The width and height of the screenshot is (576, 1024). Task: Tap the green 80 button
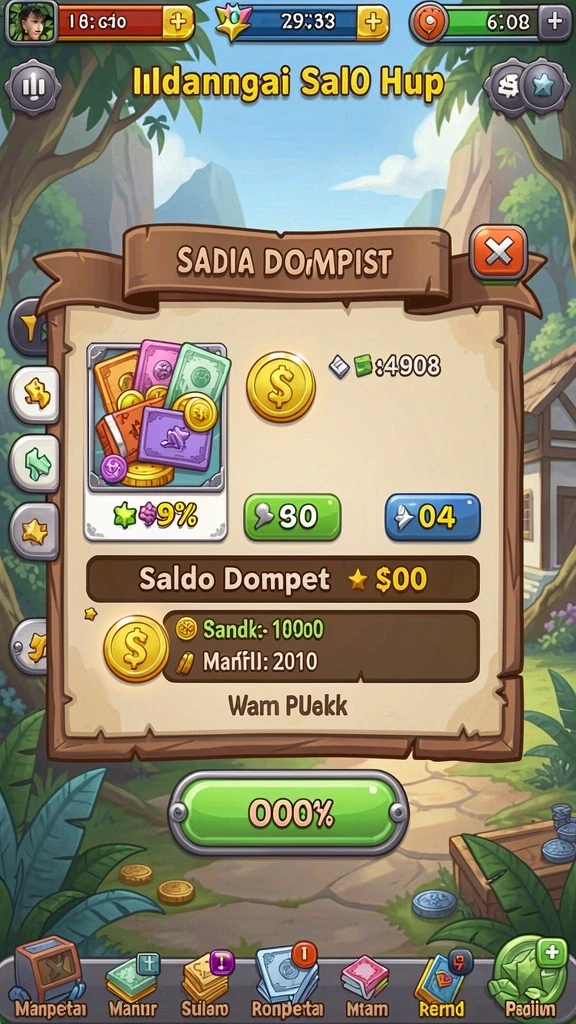click(x=292, y=517)
